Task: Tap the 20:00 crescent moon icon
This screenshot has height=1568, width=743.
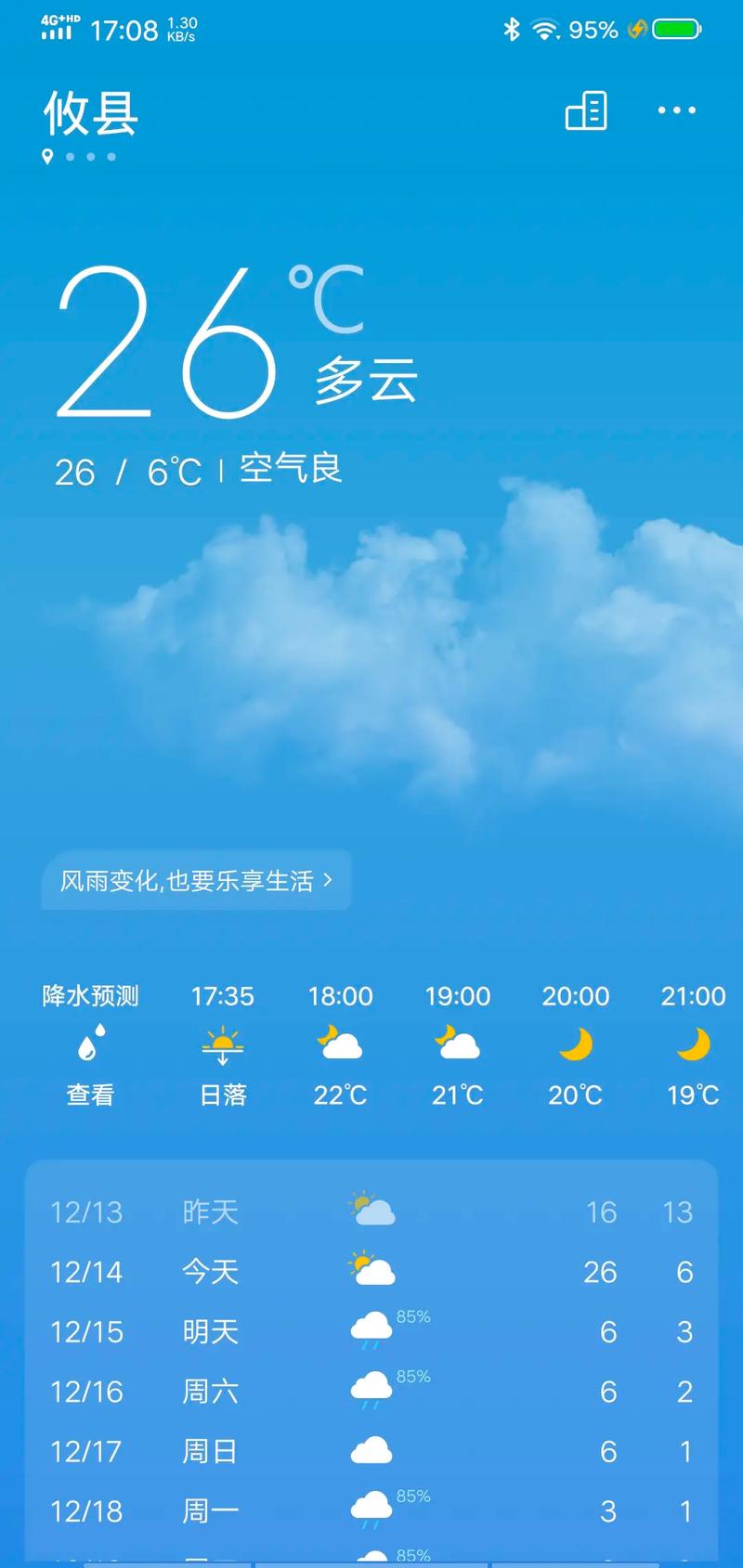Action: (575, 1043)
